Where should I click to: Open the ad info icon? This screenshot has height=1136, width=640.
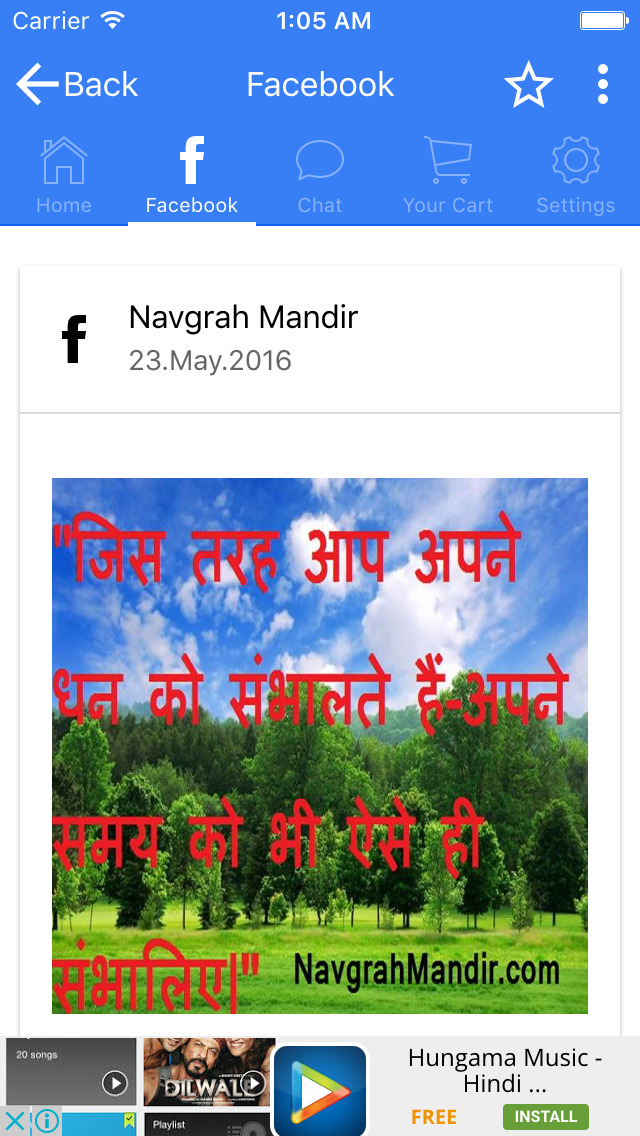click(46, 1121)
